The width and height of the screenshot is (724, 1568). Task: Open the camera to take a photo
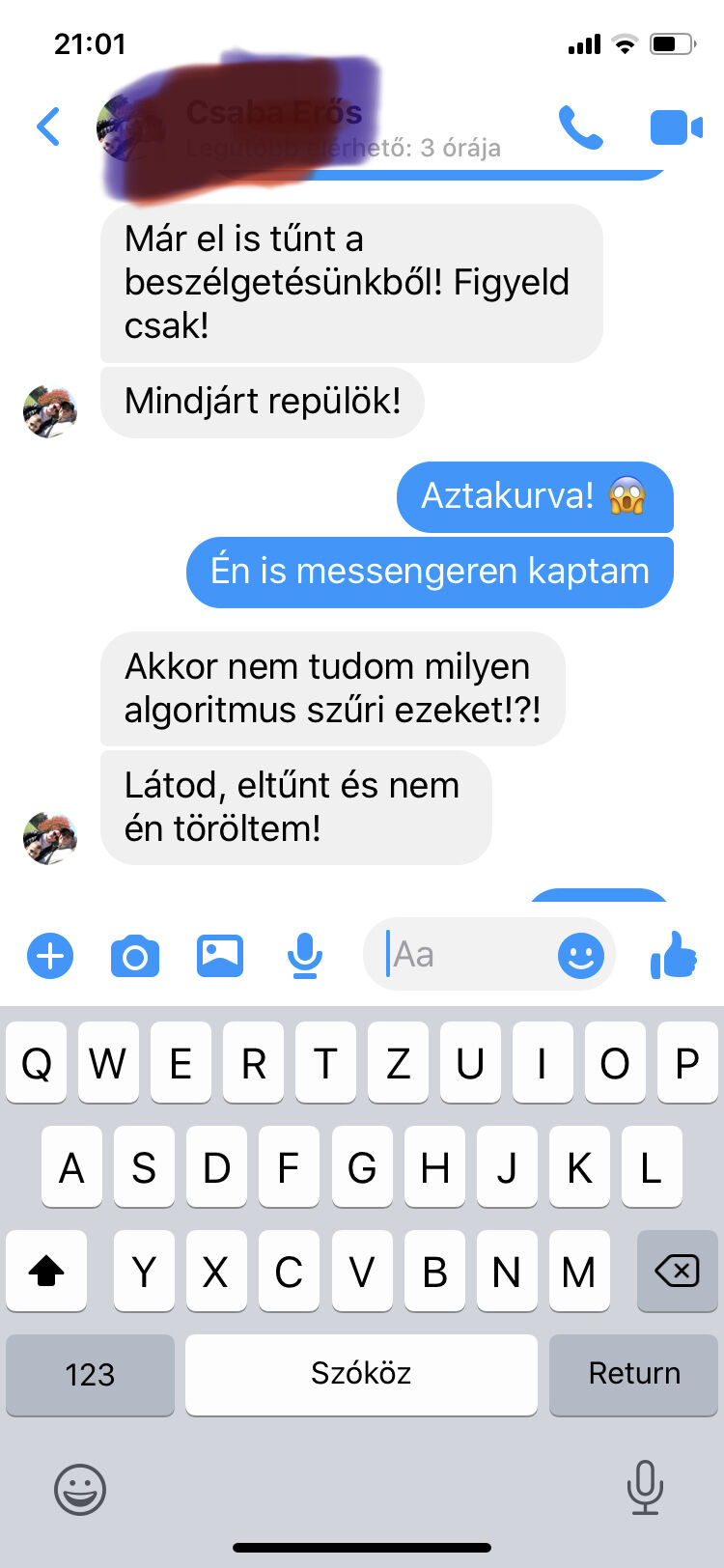tap(135, 956)
